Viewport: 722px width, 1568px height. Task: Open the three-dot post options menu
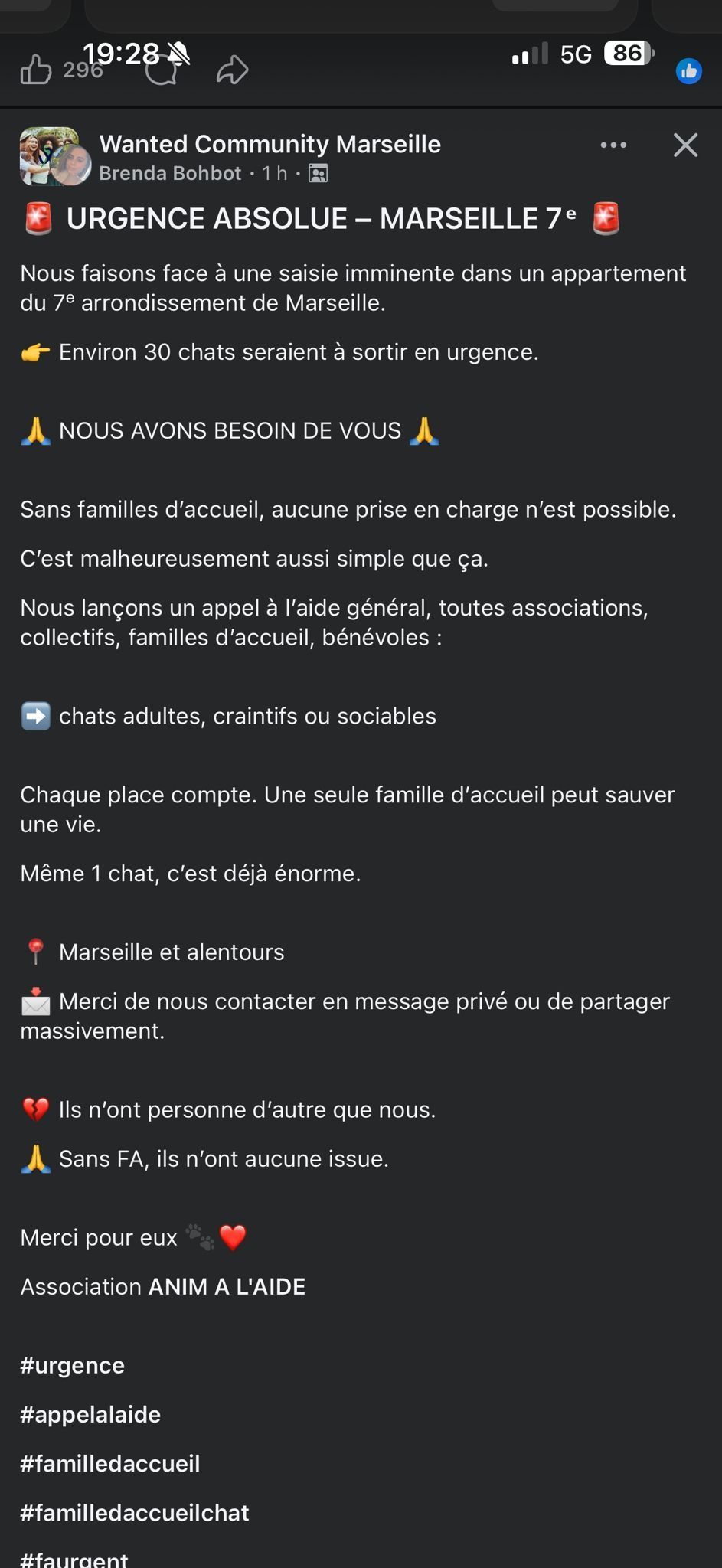pos(613,145)
